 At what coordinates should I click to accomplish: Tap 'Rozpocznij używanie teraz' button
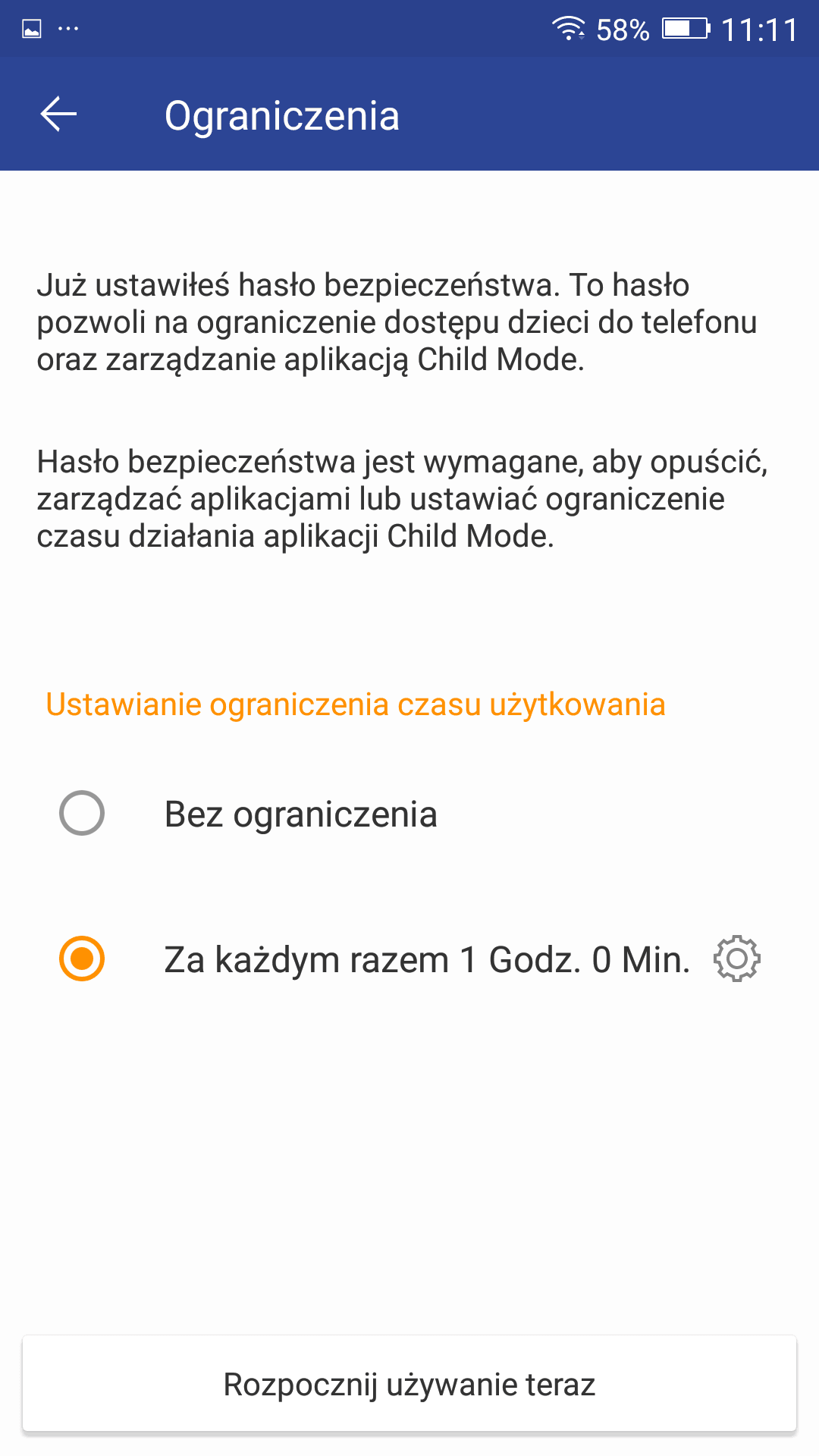409,1384
